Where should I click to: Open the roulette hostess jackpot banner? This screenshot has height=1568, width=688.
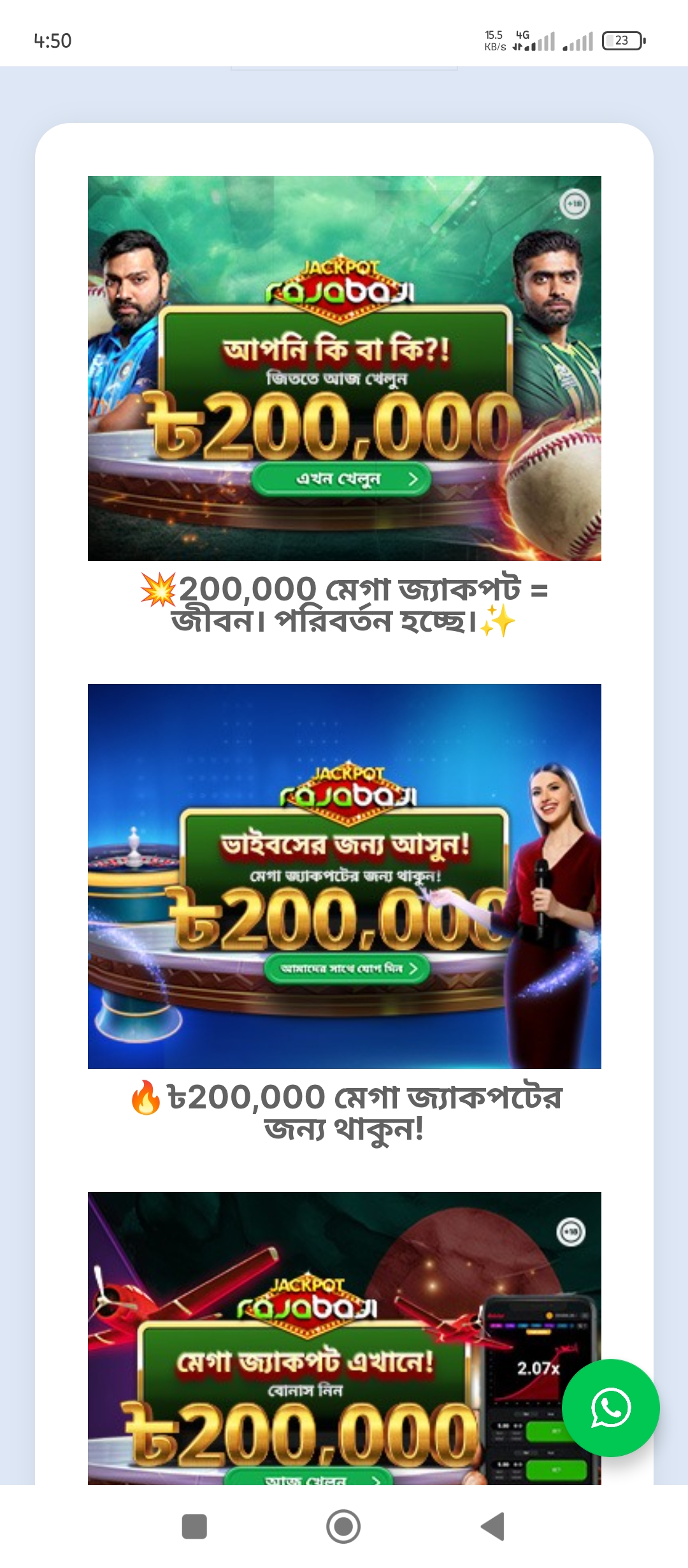[344, 876]
